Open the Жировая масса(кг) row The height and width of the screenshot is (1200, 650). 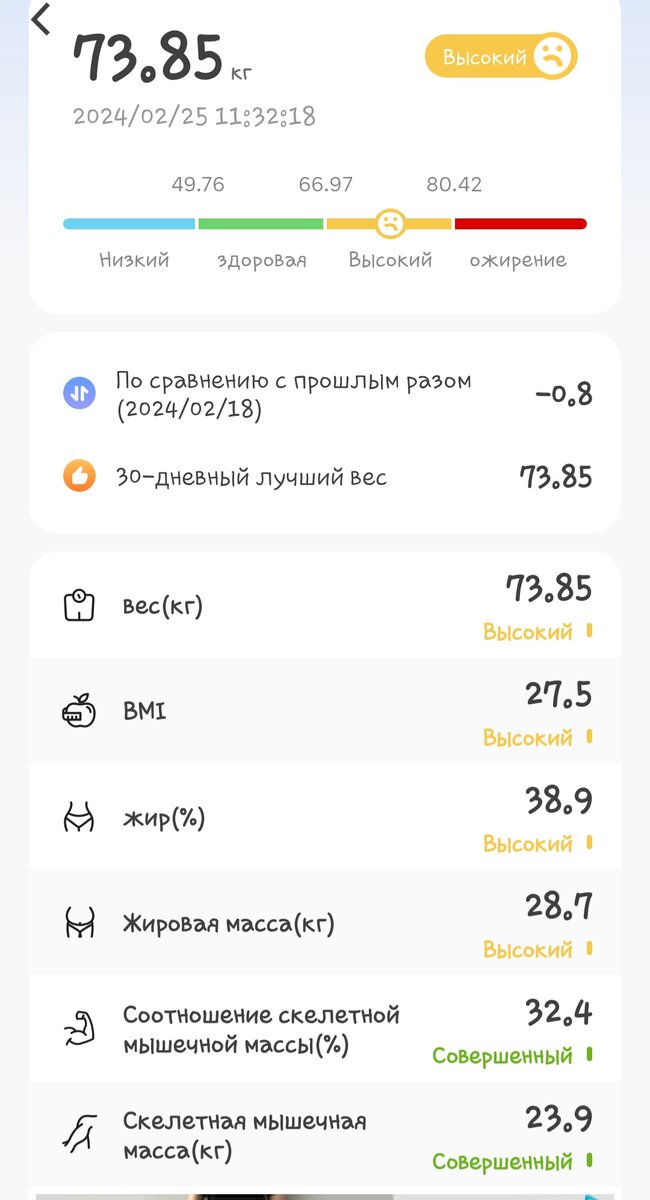[x=325, y=923]
